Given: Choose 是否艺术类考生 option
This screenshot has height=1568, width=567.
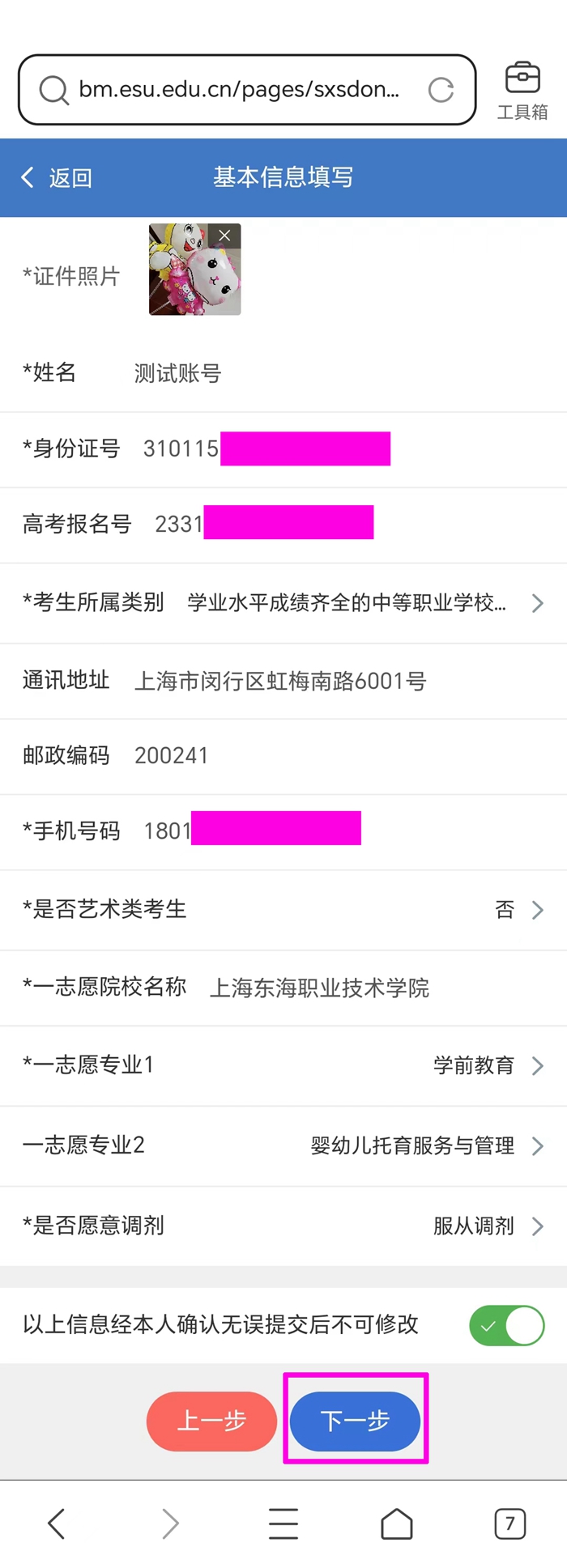Looking at the screenshot, I should pos(518,910).
